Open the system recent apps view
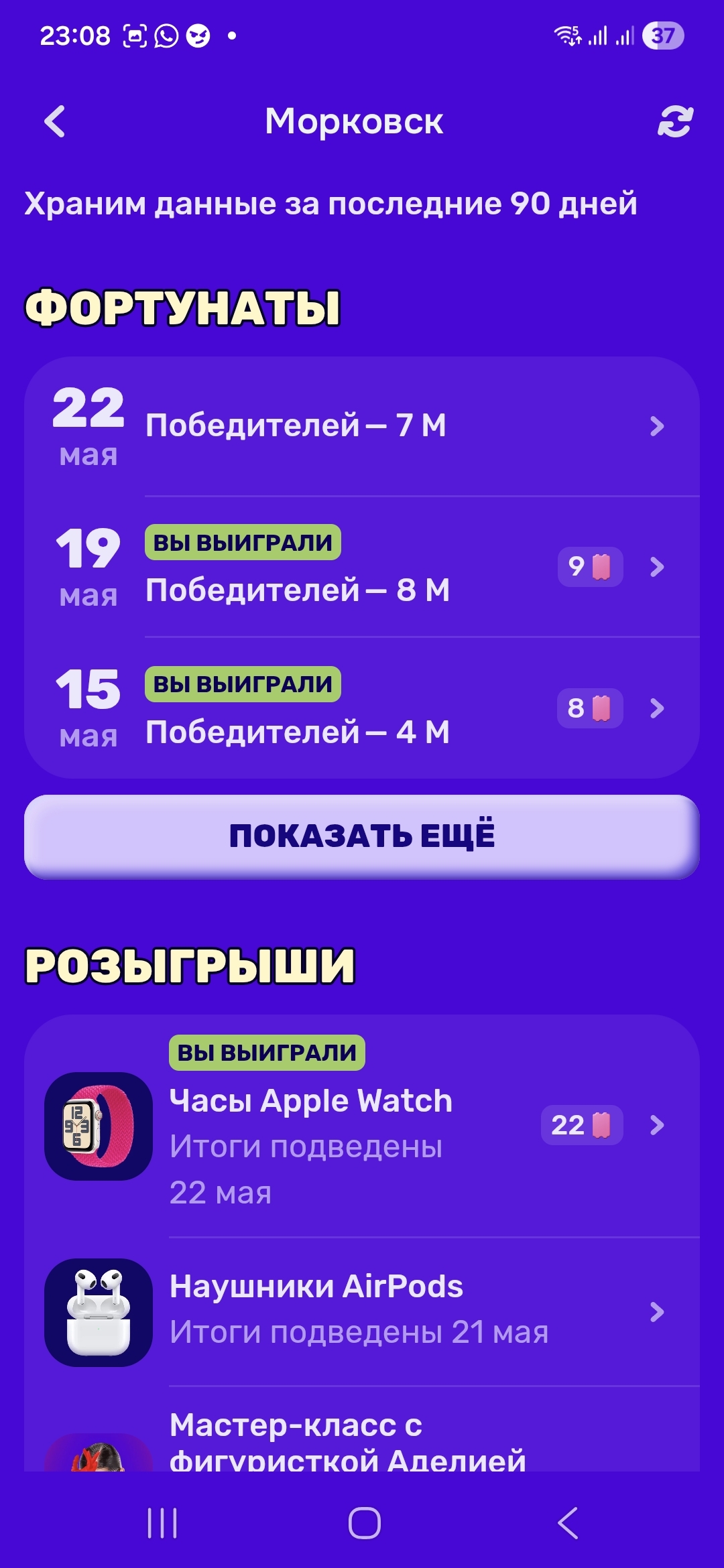 [162, 1523]
